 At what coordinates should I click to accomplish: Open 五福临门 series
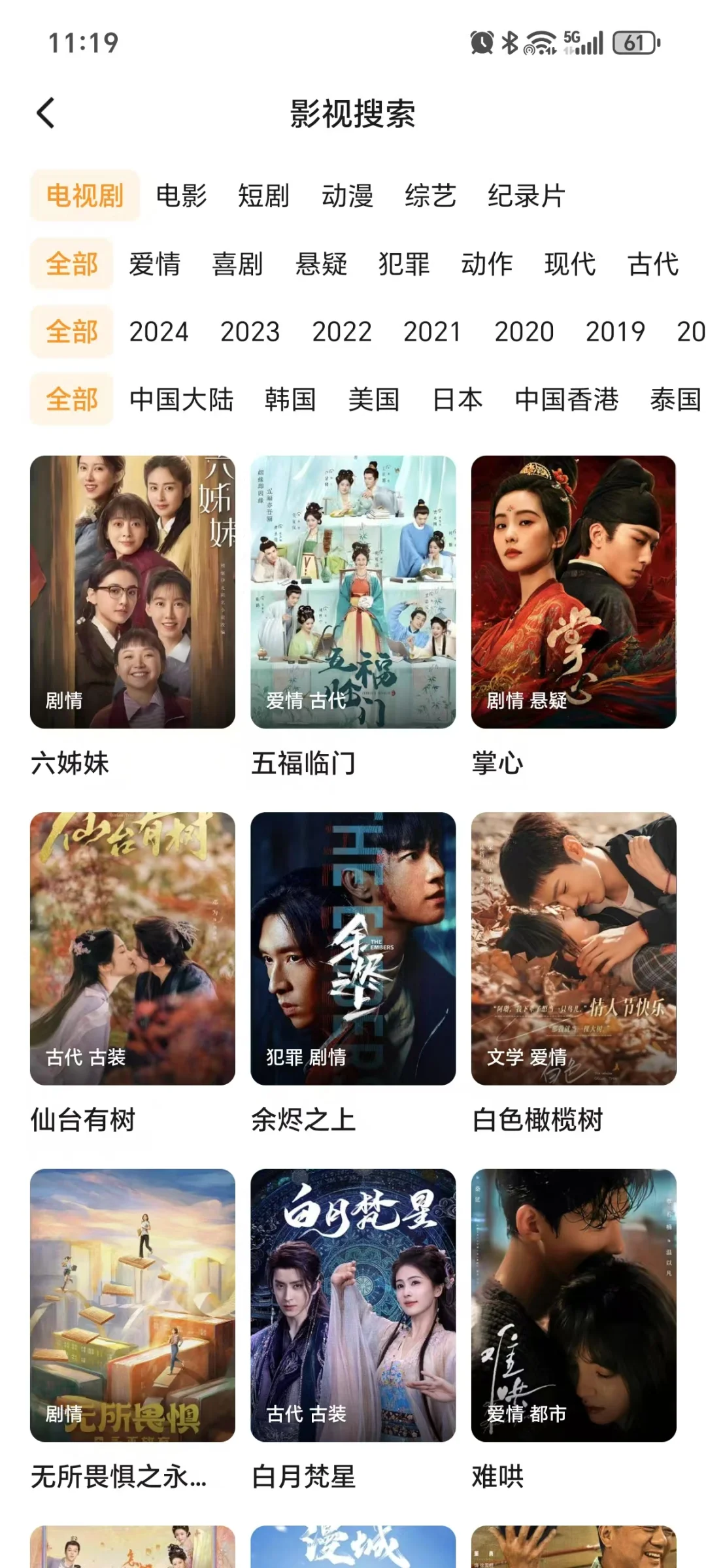click(x=353, y=592)
